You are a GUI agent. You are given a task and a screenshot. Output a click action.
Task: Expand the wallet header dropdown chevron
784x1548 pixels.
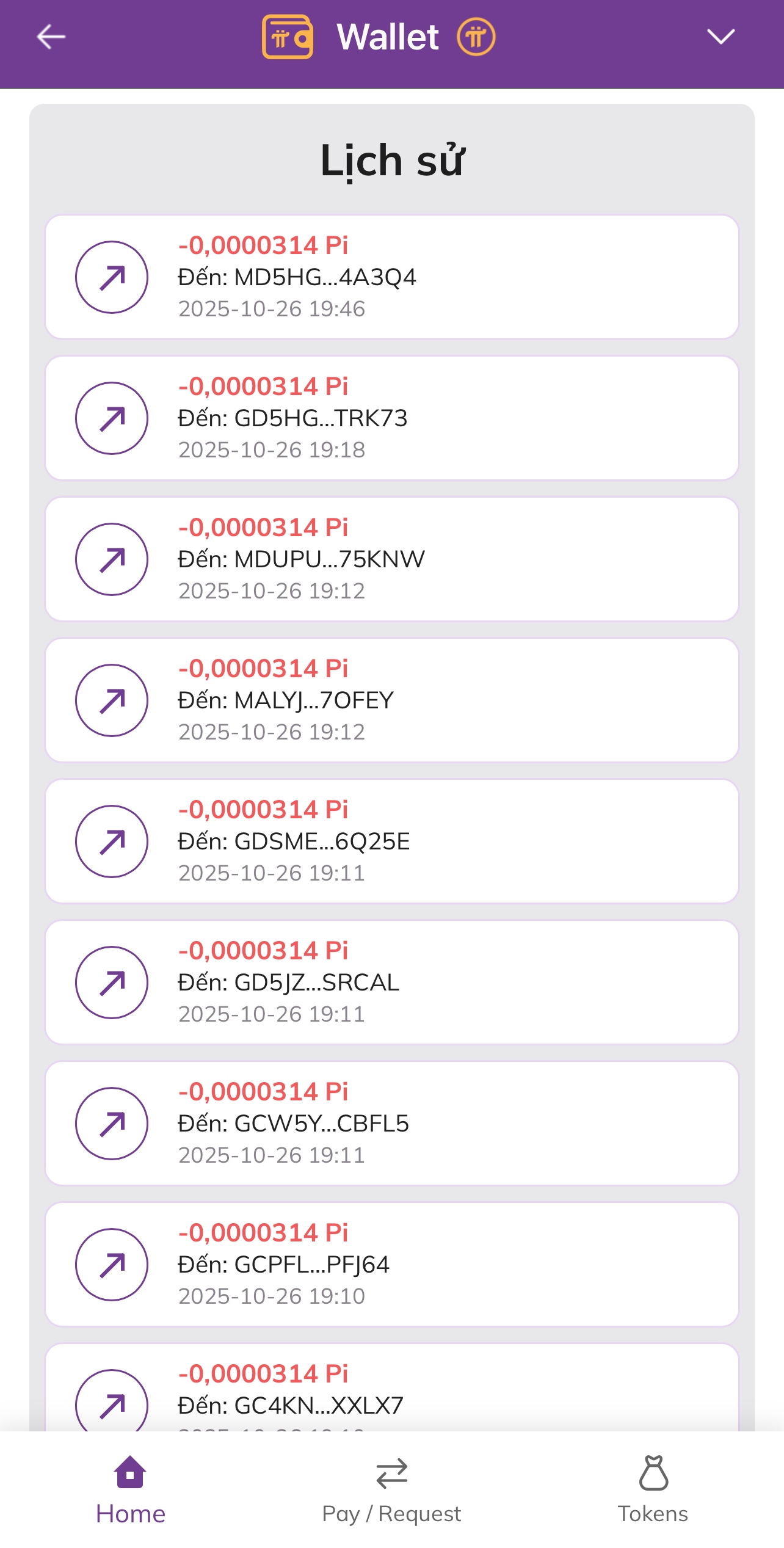(x=720, y=37)
